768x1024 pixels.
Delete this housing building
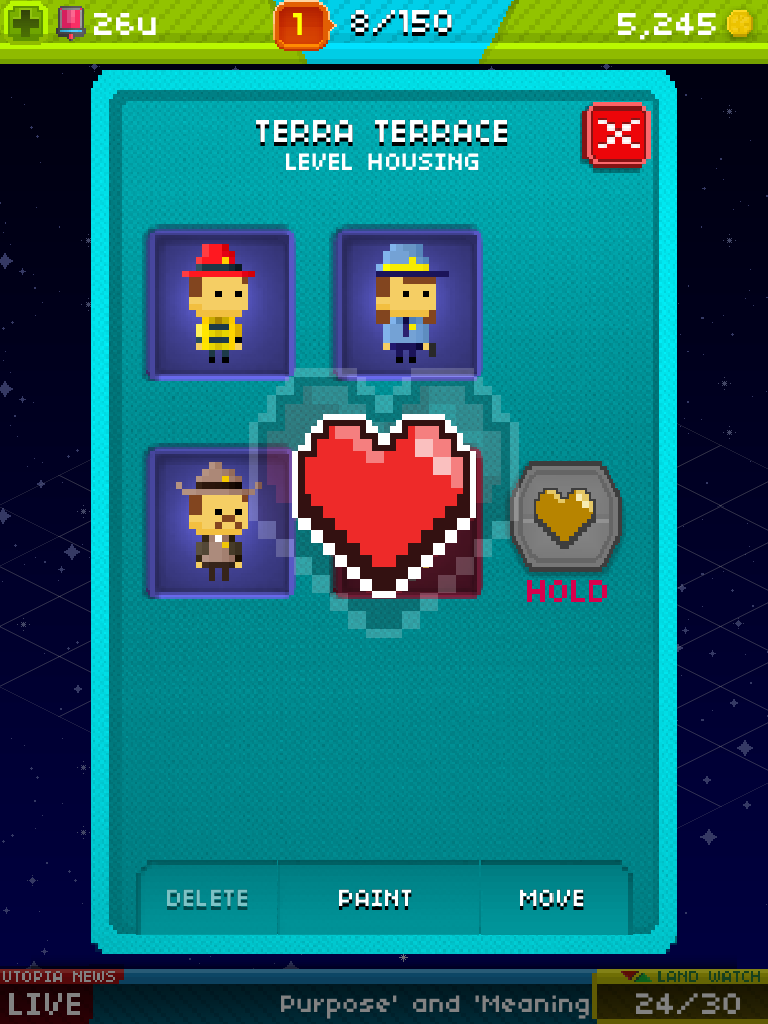[x=207, y=898]
